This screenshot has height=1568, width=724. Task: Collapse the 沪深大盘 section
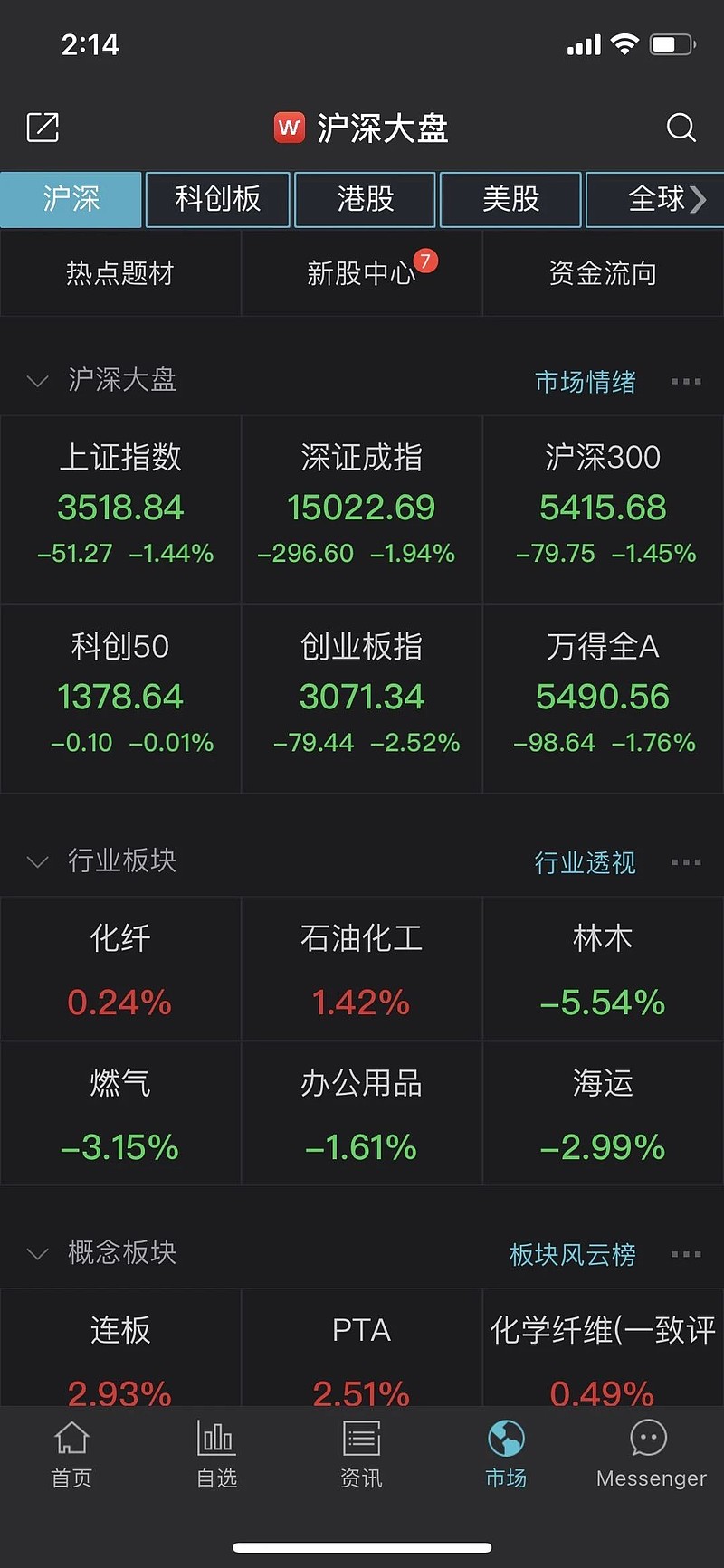point(37,382)
